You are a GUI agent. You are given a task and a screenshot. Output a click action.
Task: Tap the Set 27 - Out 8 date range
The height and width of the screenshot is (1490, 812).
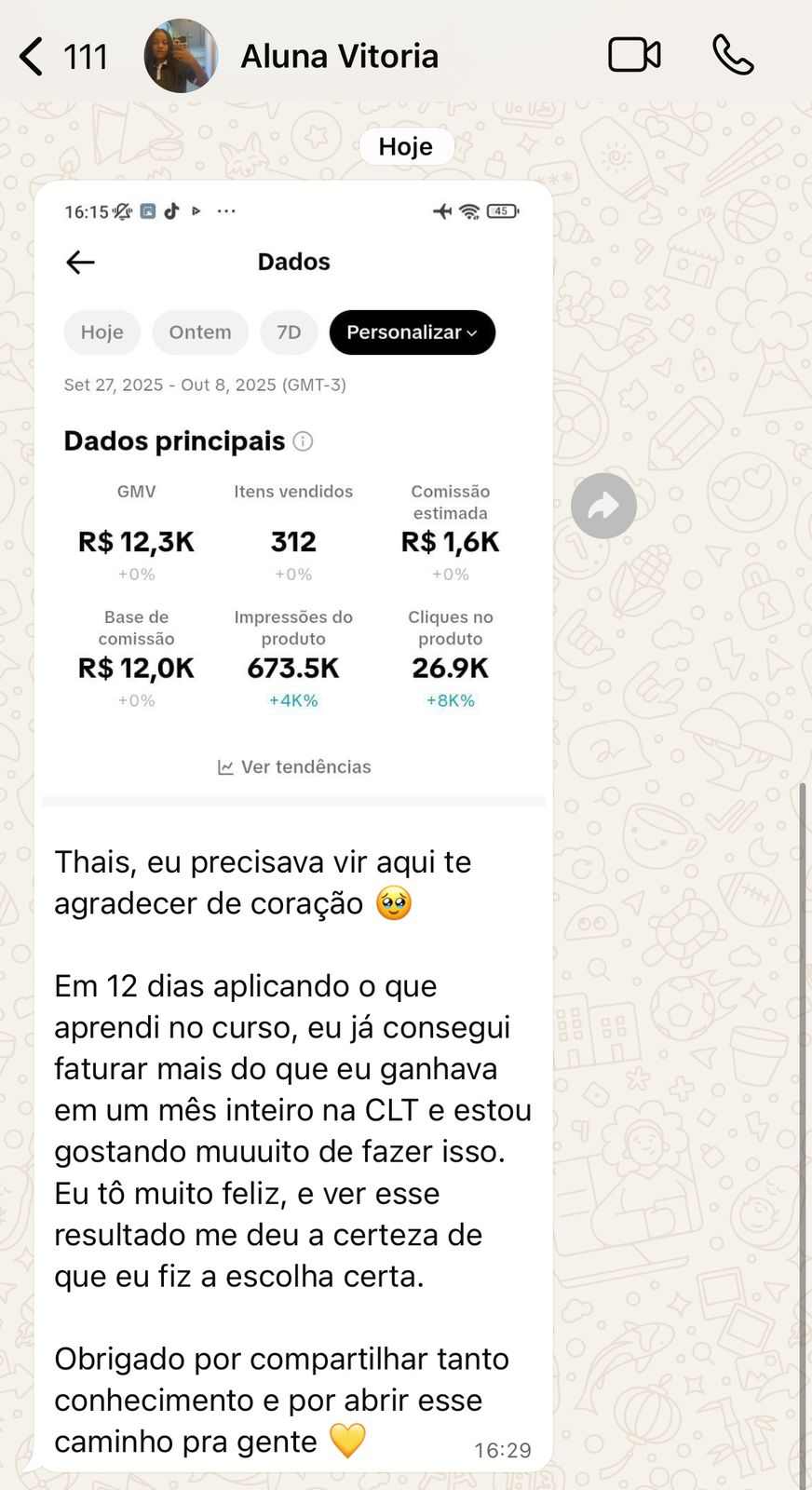click(204, 384)
